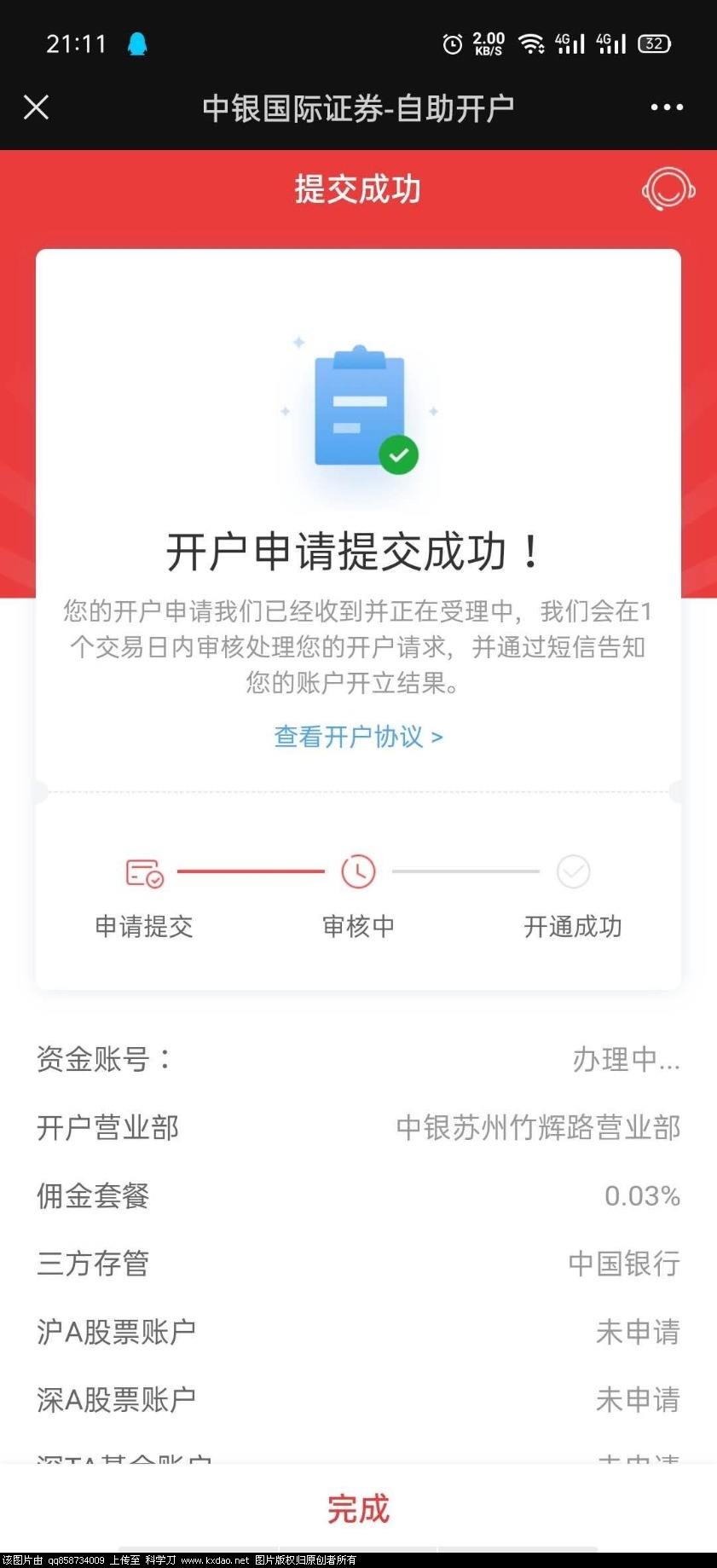
Task: Open the 开户营业部 branch row
Action: [x=358, y=1127]
